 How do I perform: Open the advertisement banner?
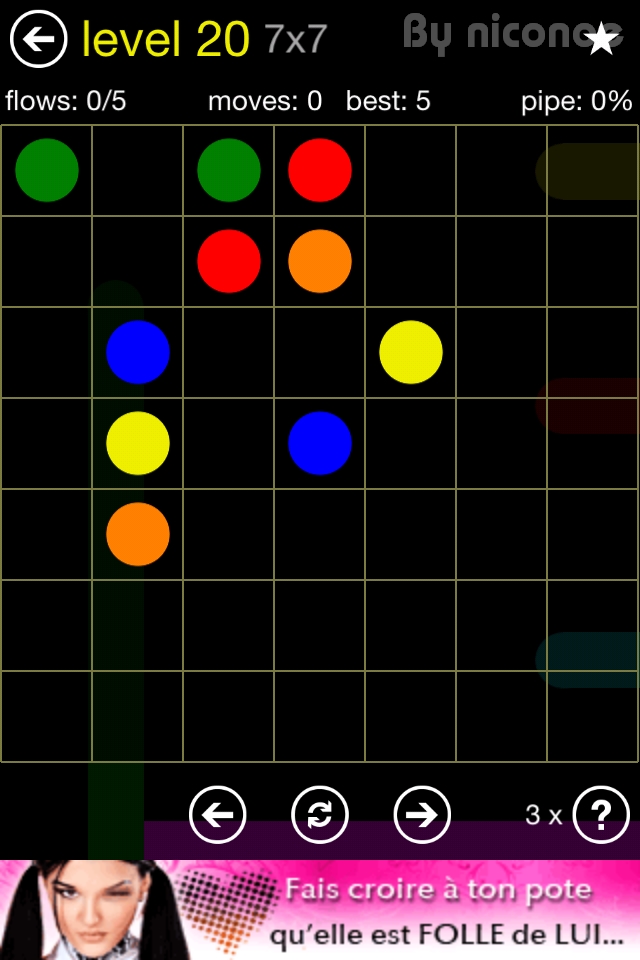coord(320,910)
